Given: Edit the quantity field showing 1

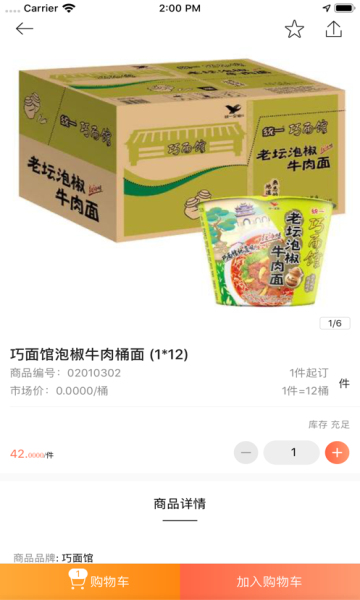Looking at the screenshot, I should [x=292, y=453].
